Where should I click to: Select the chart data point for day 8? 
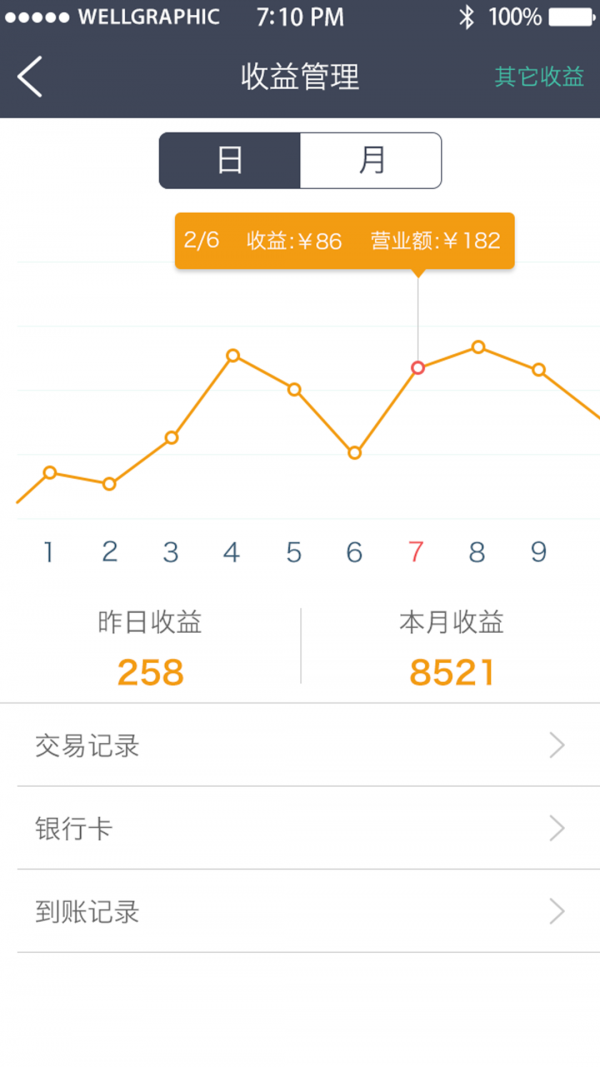[x=478, y=347]
